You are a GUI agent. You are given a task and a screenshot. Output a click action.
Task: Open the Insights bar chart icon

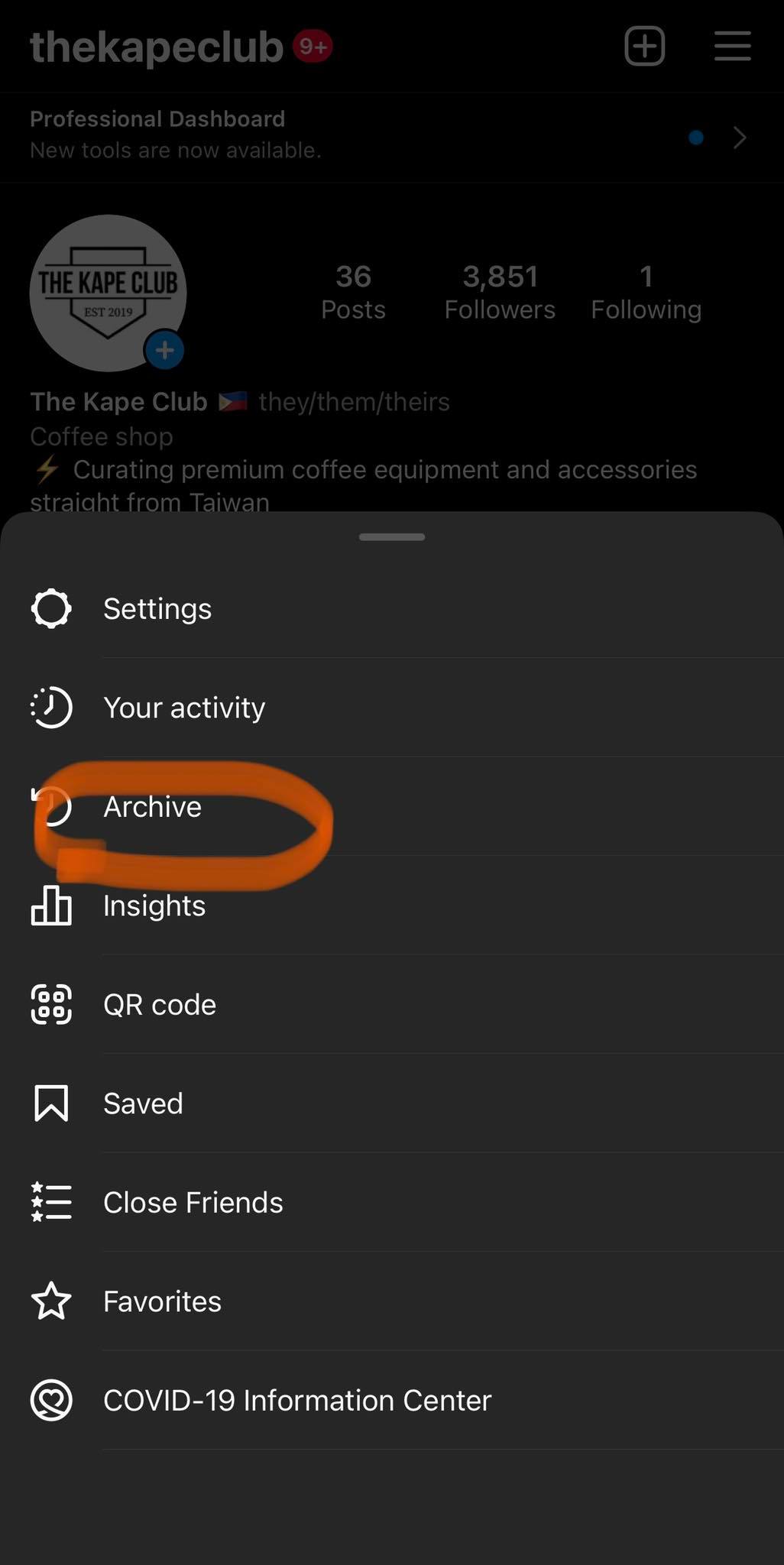50,906
